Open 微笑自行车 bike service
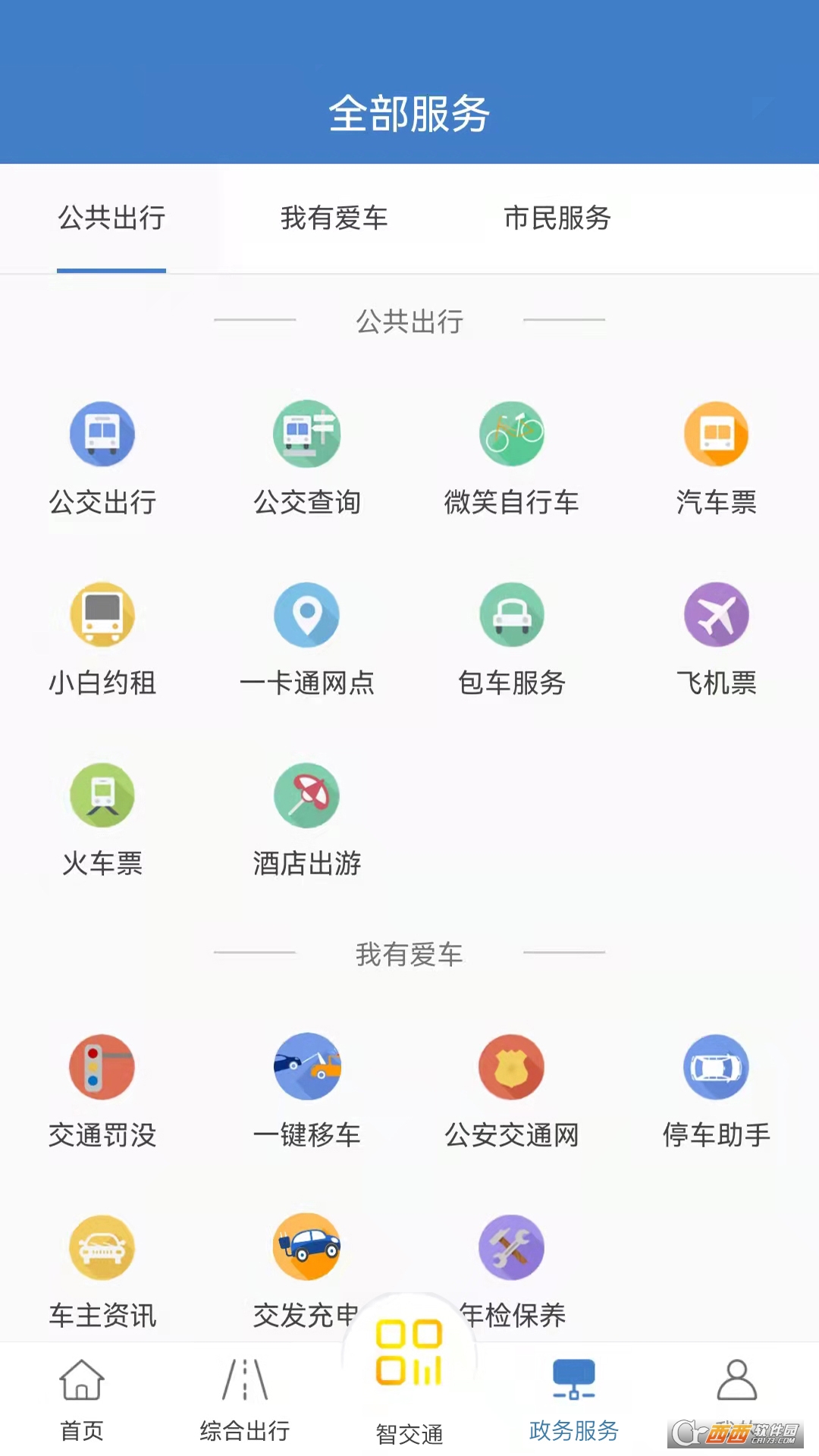Viewport: 819px width, 1456px height. pos(512,457)
